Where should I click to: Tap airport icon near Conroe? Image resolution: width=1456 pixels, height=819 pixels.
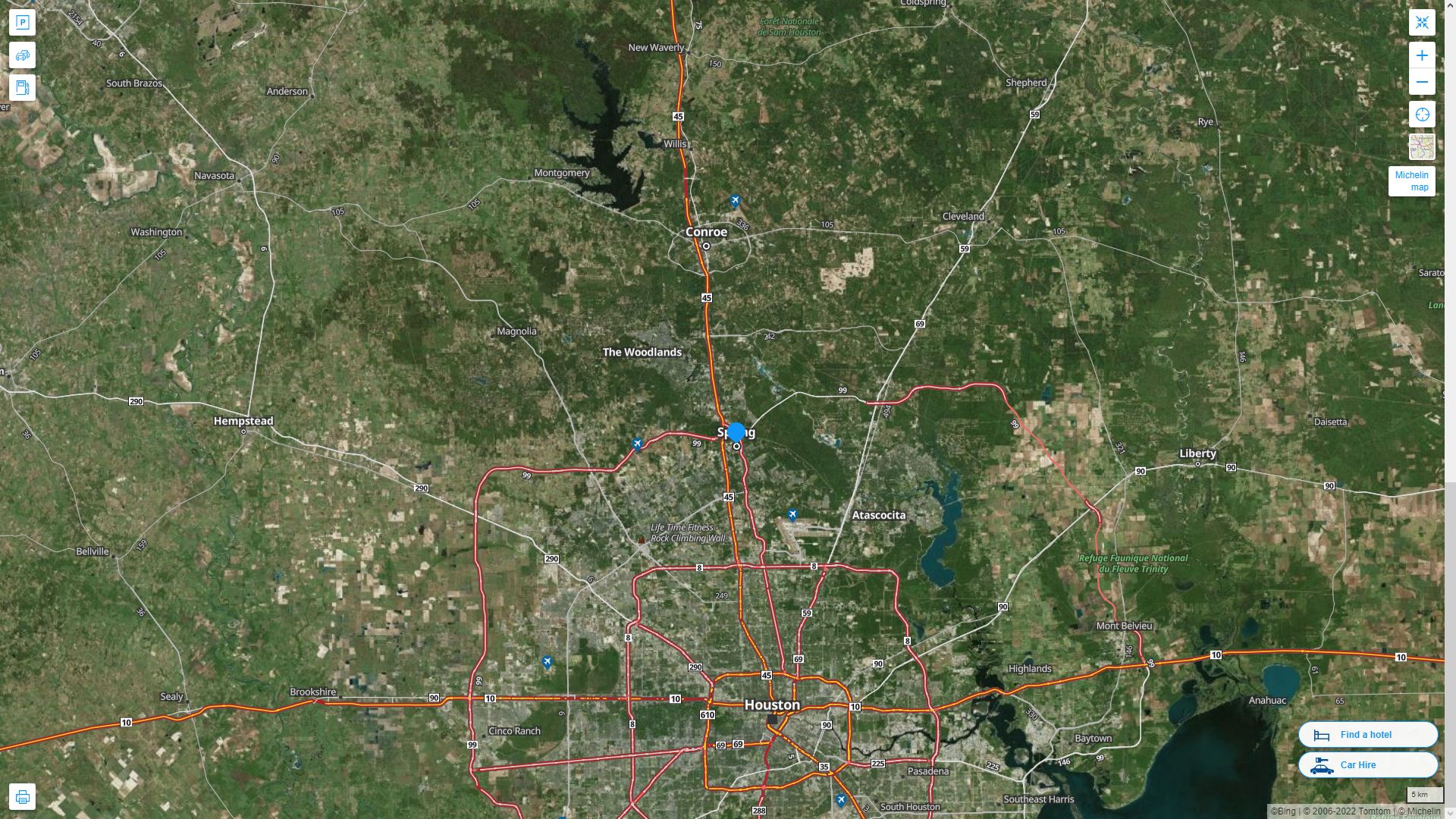(735, 201)
